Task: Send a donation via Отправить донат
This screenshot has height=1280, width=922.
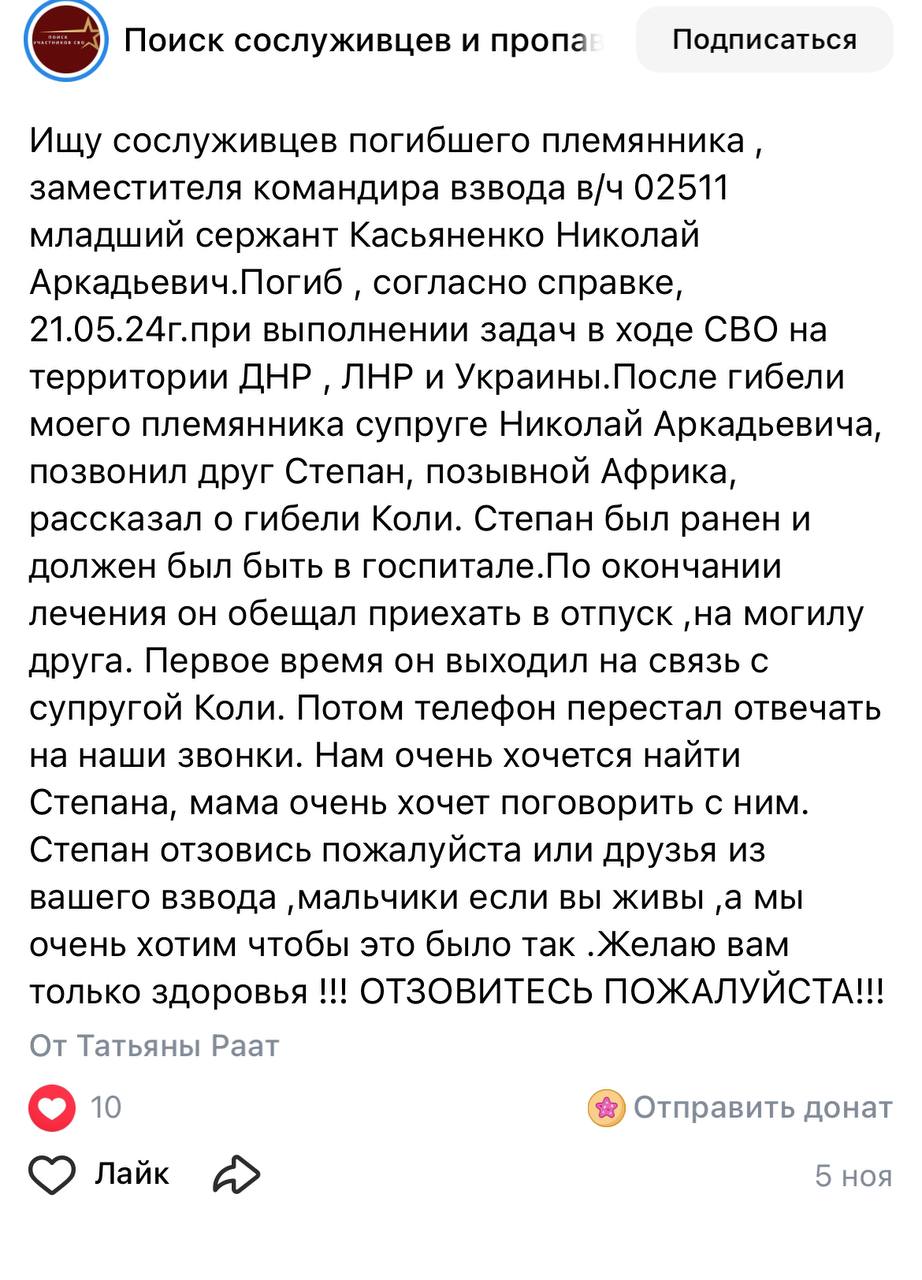Action: click(x=741, y=1107)
